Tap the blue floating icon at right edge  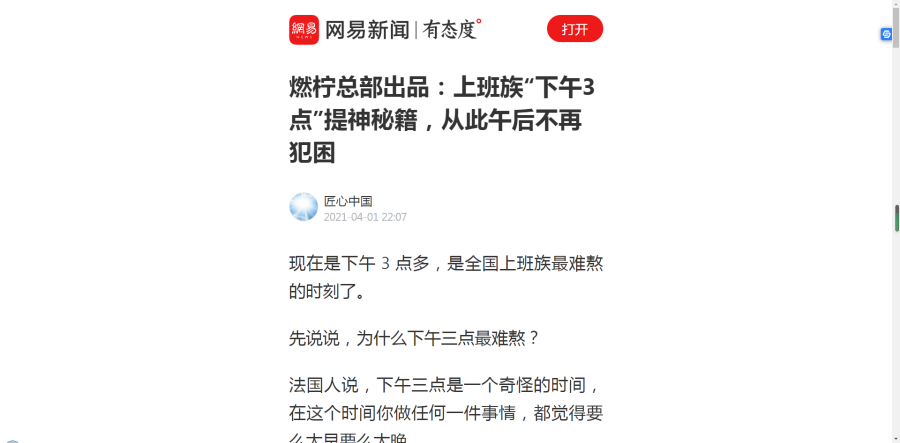coord(886,34)
